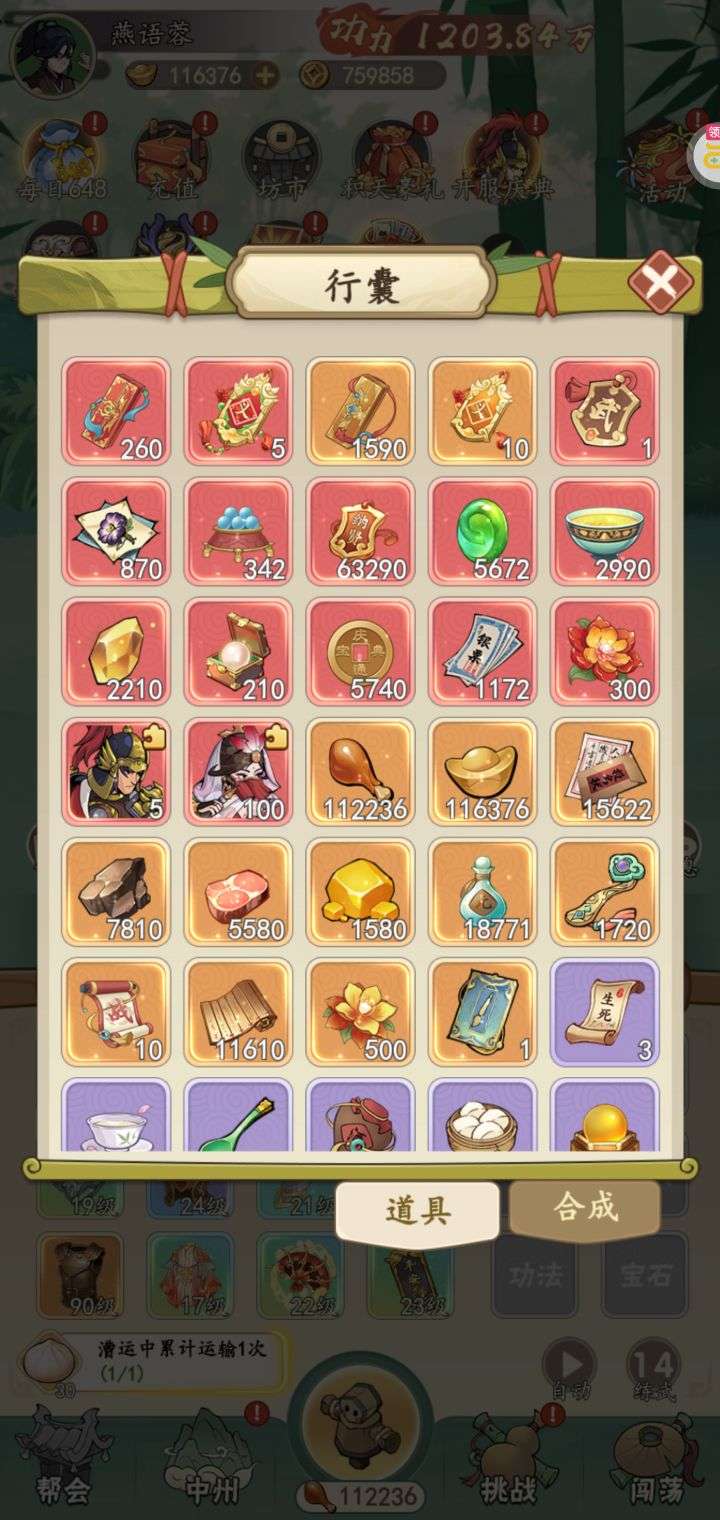Open the red lotus item with 300

point(604,651)
